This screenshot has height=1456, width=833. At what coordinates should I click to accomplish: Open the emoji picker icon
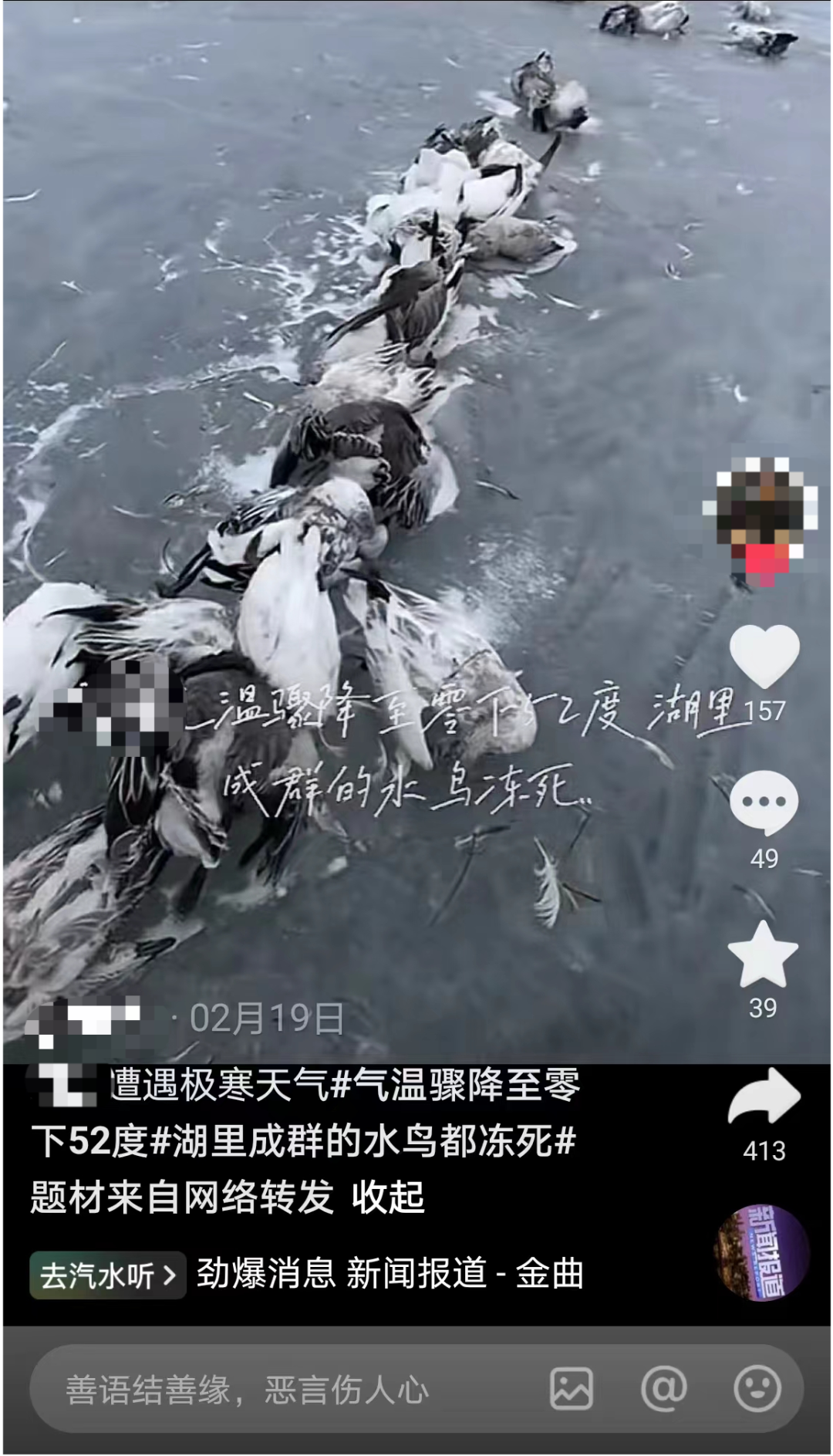(757, 1390)
